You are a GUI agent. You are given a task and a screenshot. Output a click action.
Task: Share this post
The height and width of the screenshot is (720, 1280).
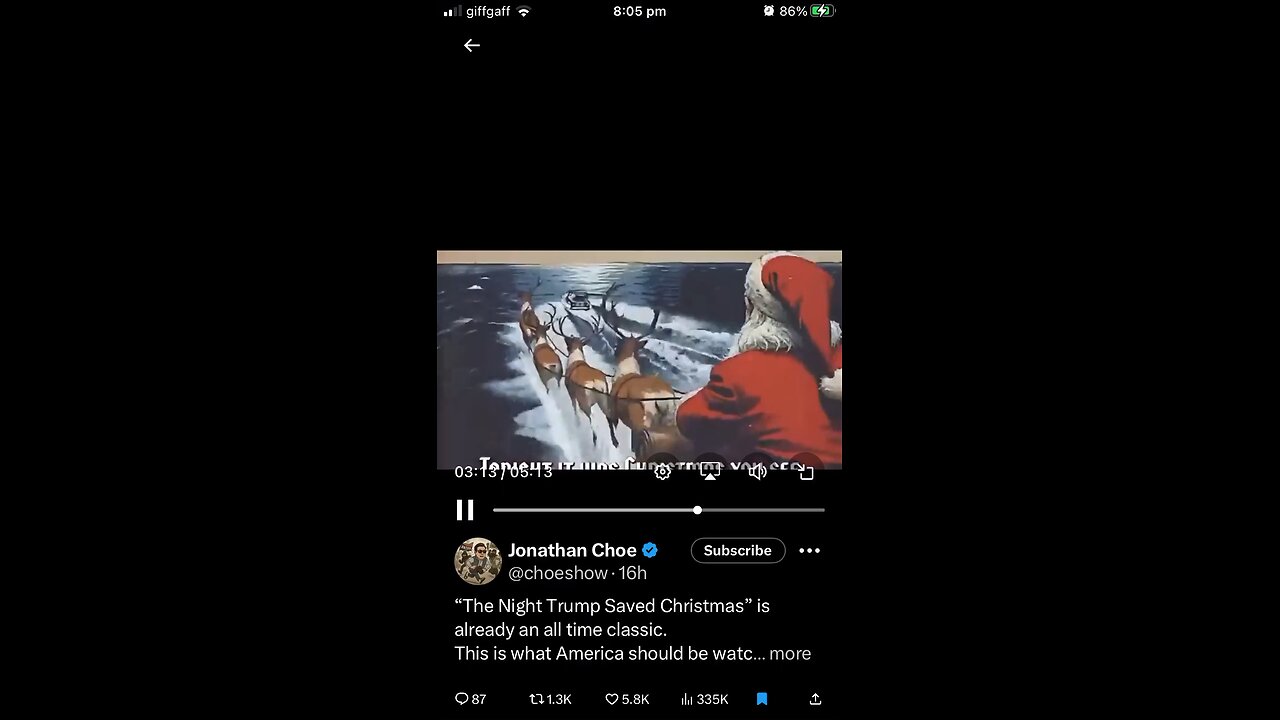(x=815, y=699)
